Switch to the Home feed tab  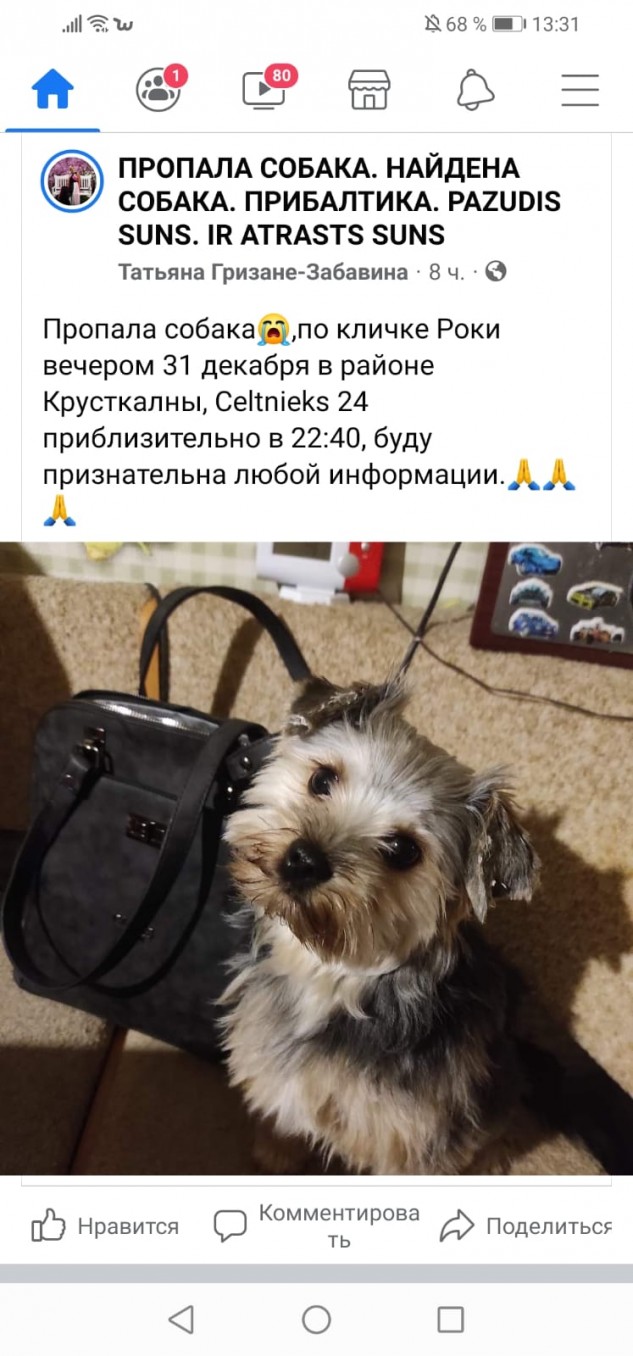pos(52,90)
